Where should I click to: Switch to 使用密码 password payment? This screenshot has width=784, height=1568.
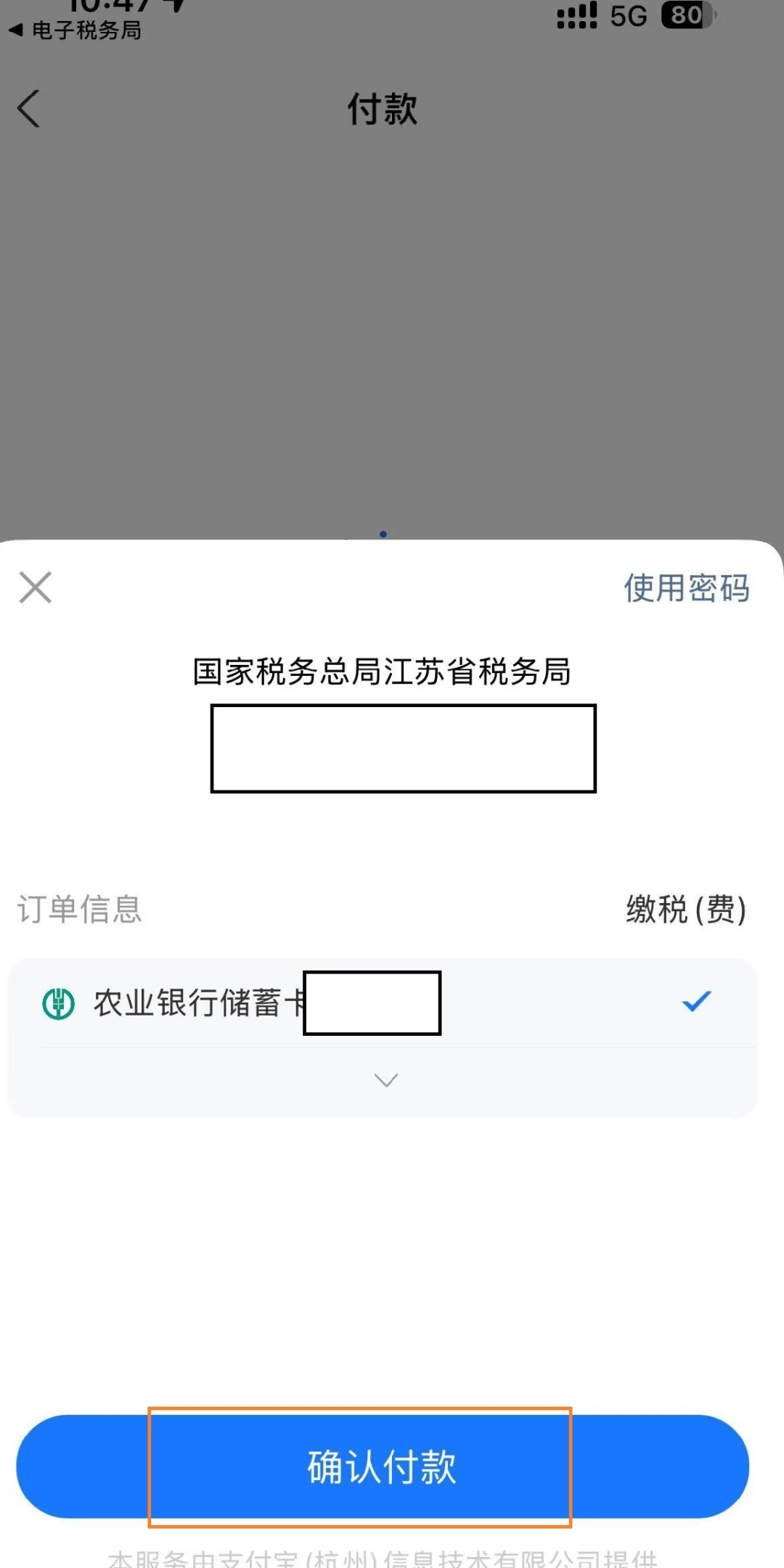coord(685,589)
